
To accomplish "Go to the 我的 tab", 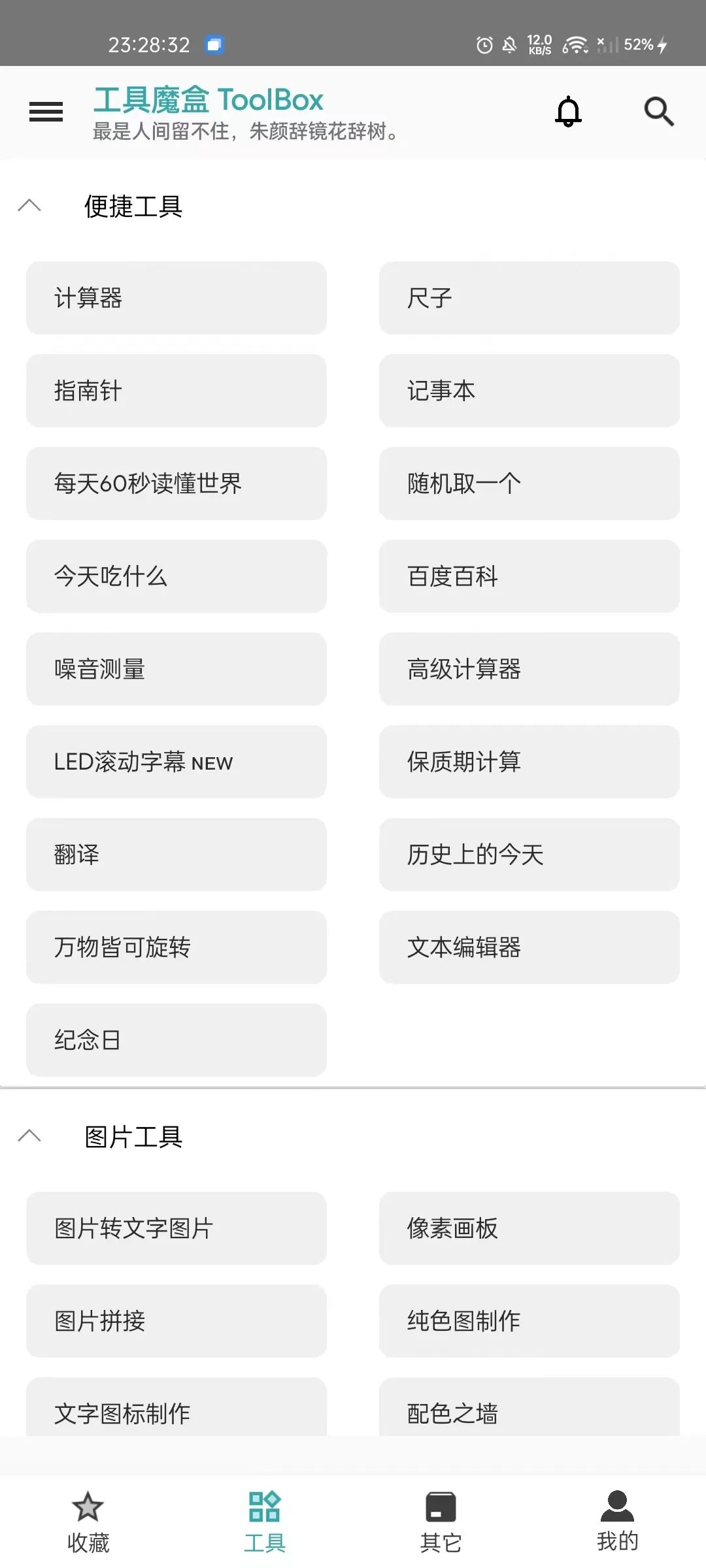I will point(617,1522).
